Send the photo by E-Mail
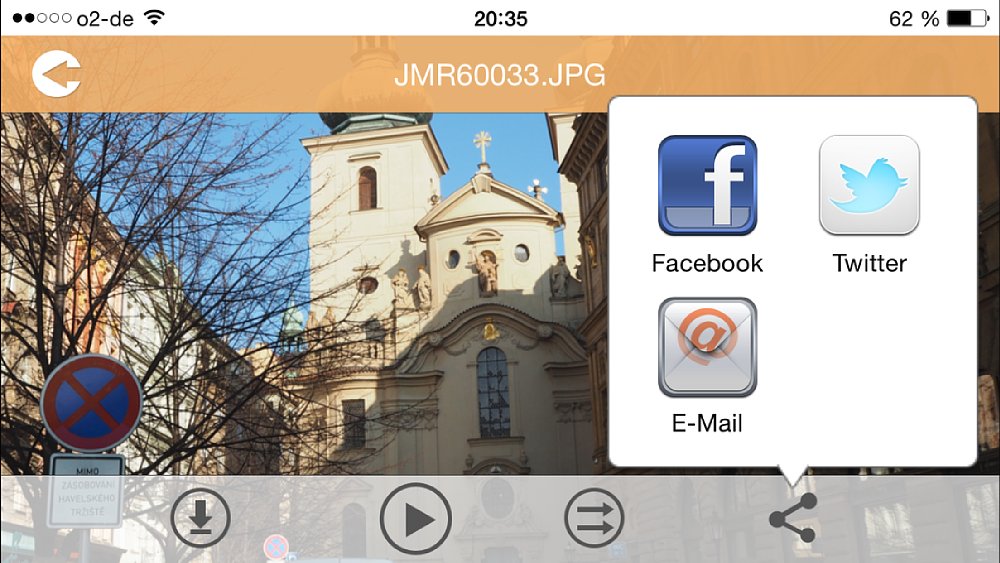The image size is (1000, 563). coord(707,348)
